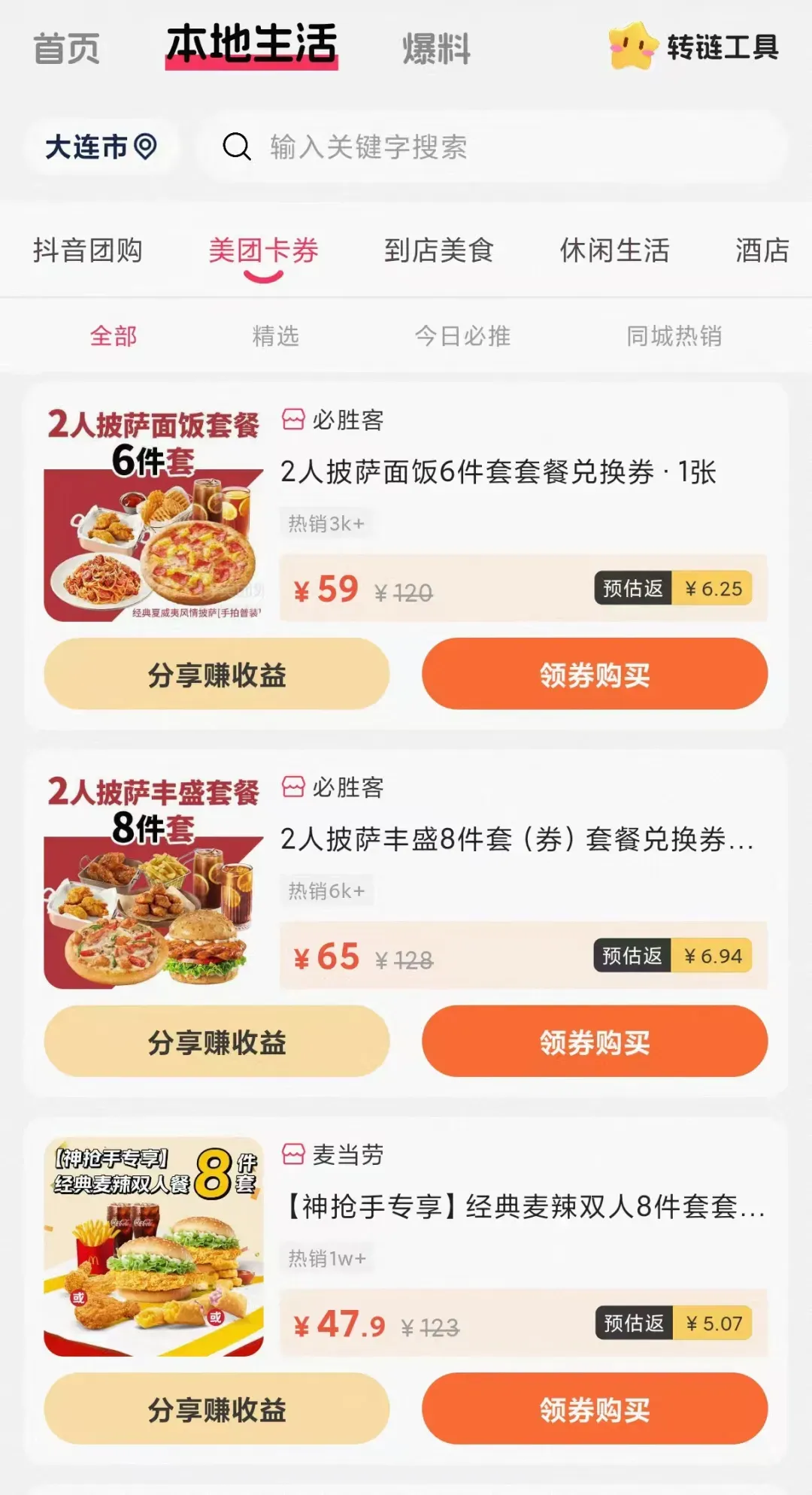Share the ¥59 披萨面饭6件套 deal to earn
The width and height of the screenshot is (812, 1495).
pos(217,674)
